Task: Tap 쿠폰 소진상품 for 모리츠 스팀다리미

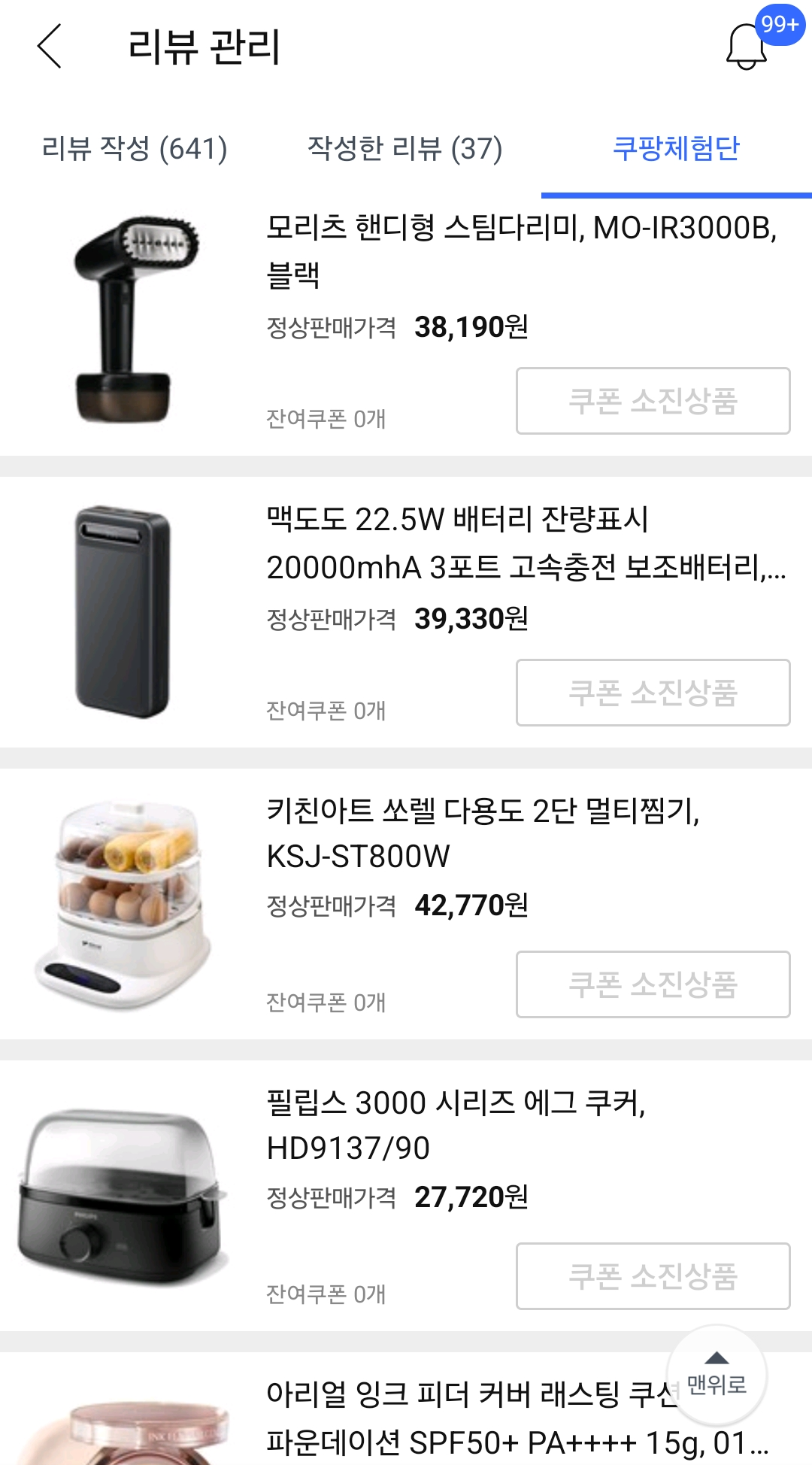Action: click(653, 401)
